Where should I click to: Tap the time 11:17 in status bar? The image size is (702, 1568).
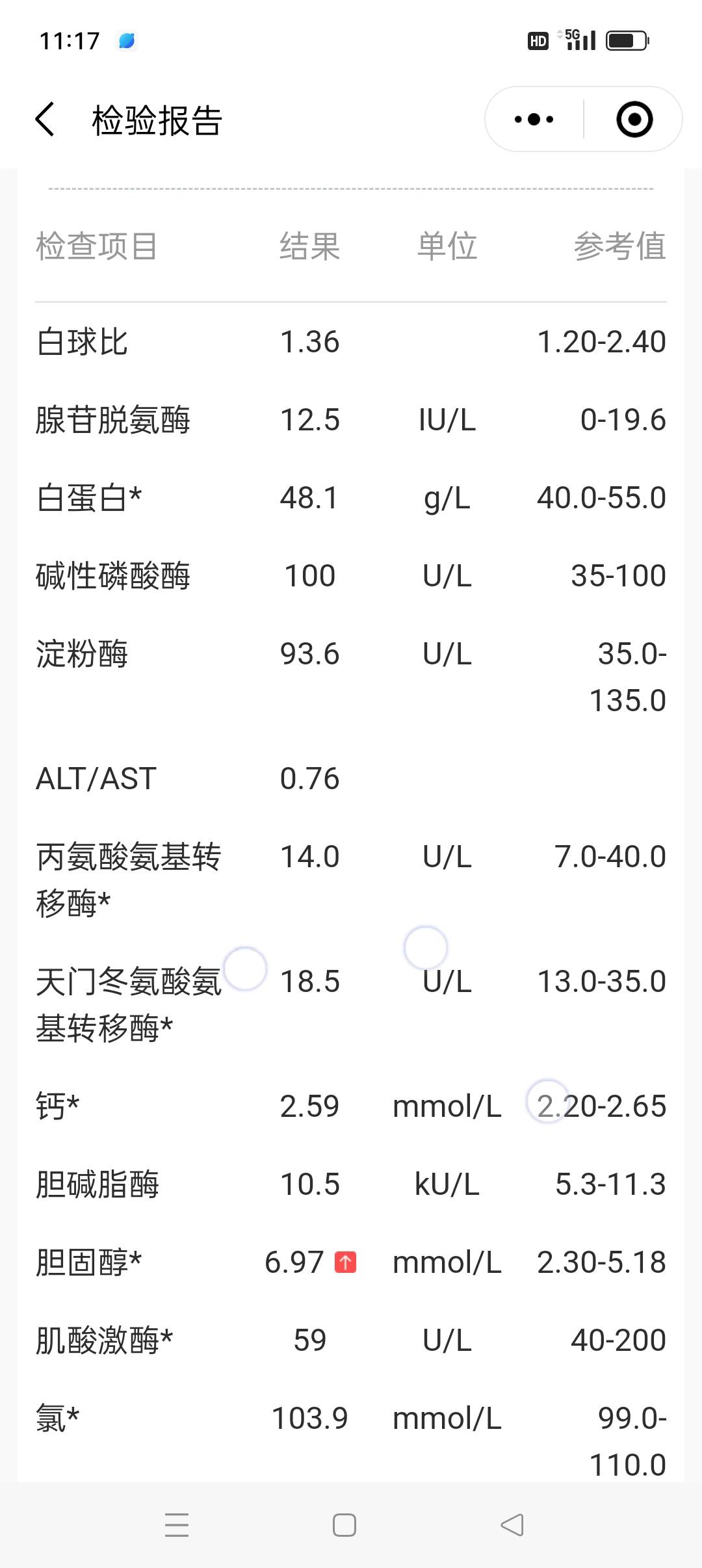tap(70, 40)
